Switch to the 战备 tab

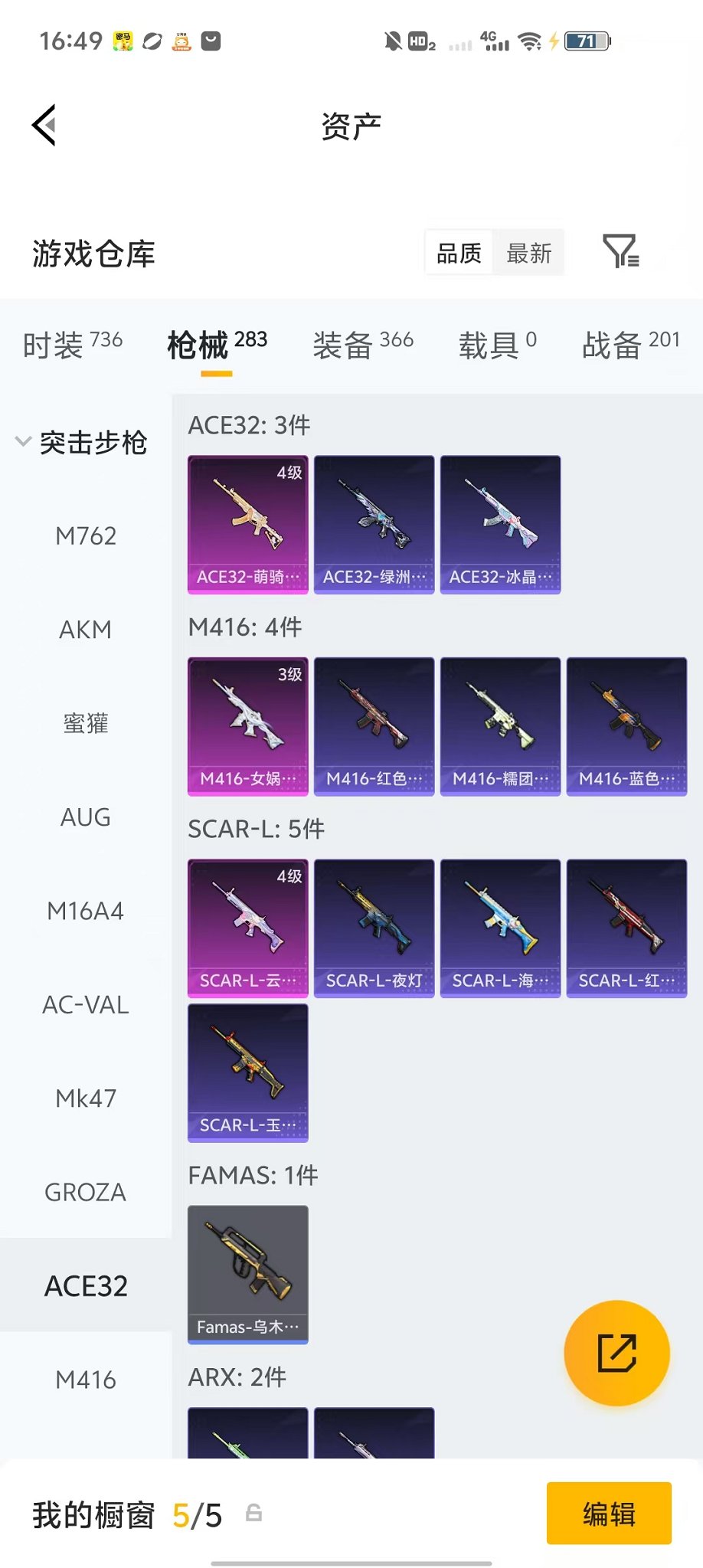click(631, 345)
